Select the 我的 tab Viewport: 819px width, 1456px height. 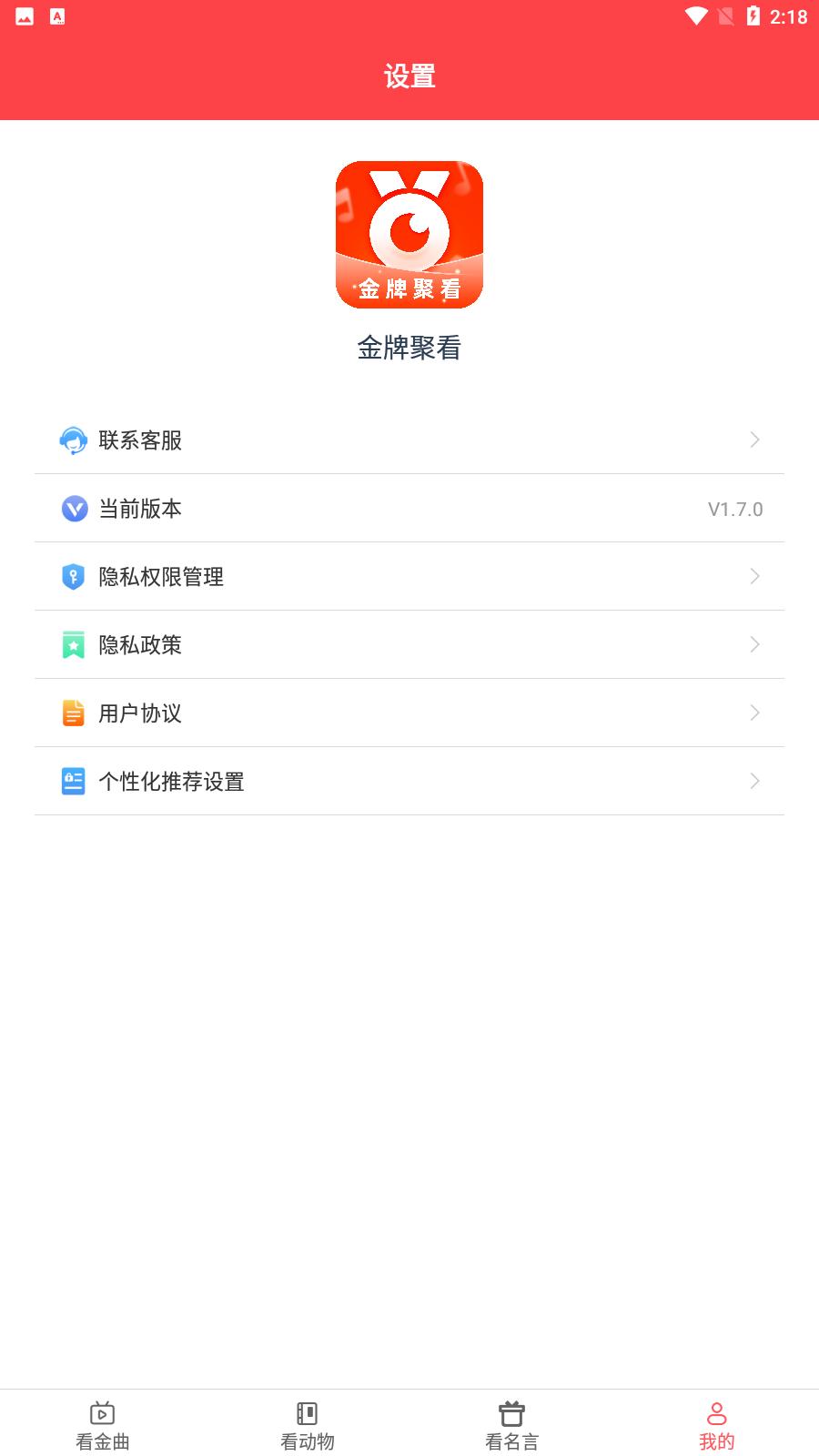pos(716,1425)
